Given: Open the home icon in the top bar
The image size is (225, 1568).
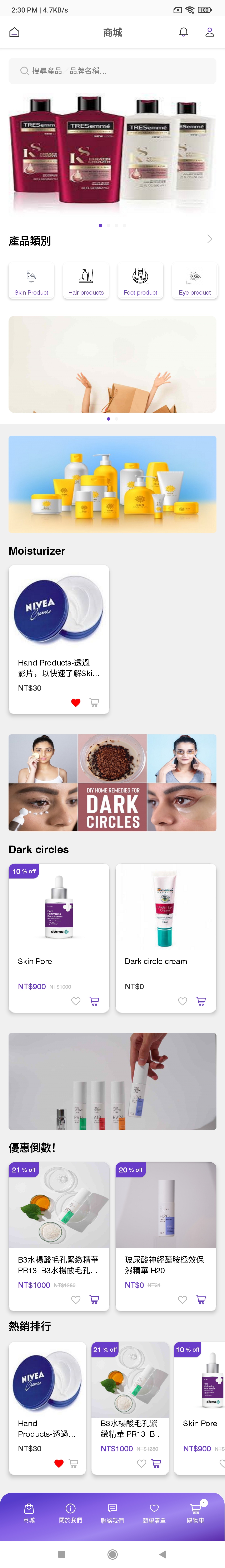Looking at the screenshot, I should [15, 32].
